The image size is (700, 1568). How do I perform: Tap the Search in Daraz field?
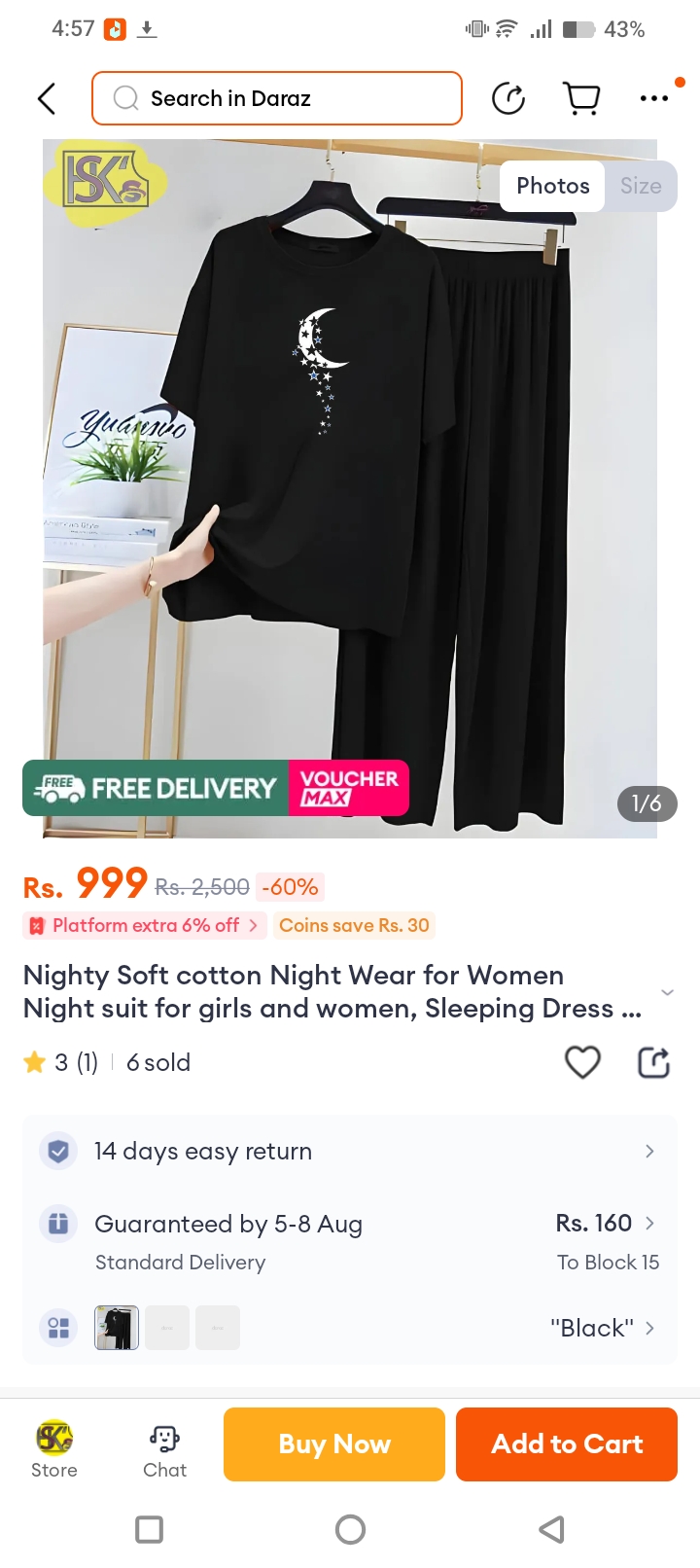(x=277, y=98)
